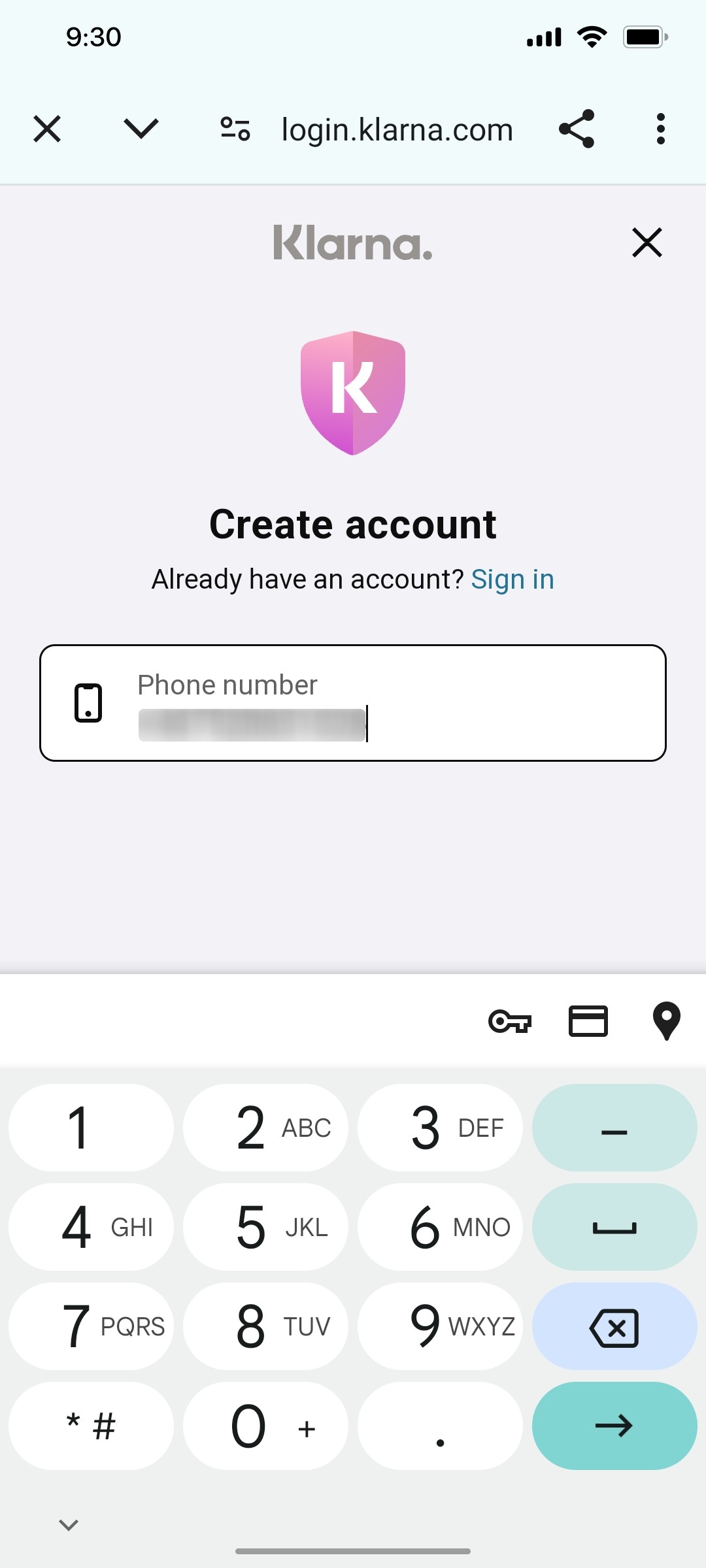Open the address autofill location pin

667,1021
